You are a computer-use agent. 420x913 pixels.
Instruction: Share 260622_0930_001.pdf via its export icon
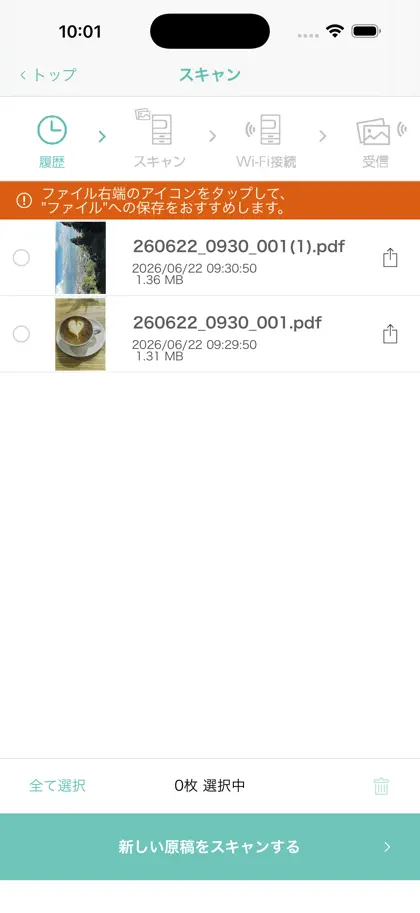(x=390, y=334)
